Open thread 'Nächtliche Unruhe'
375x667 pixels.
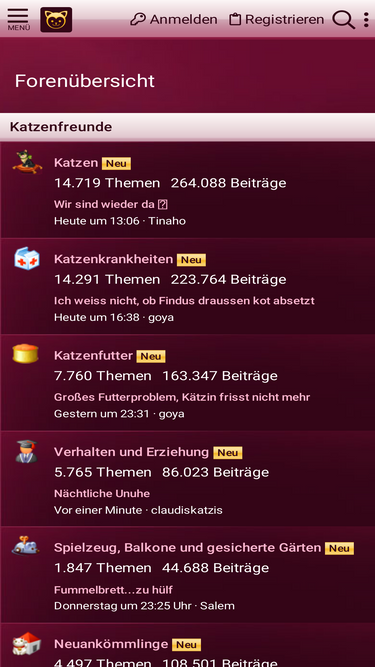point(102,493)
